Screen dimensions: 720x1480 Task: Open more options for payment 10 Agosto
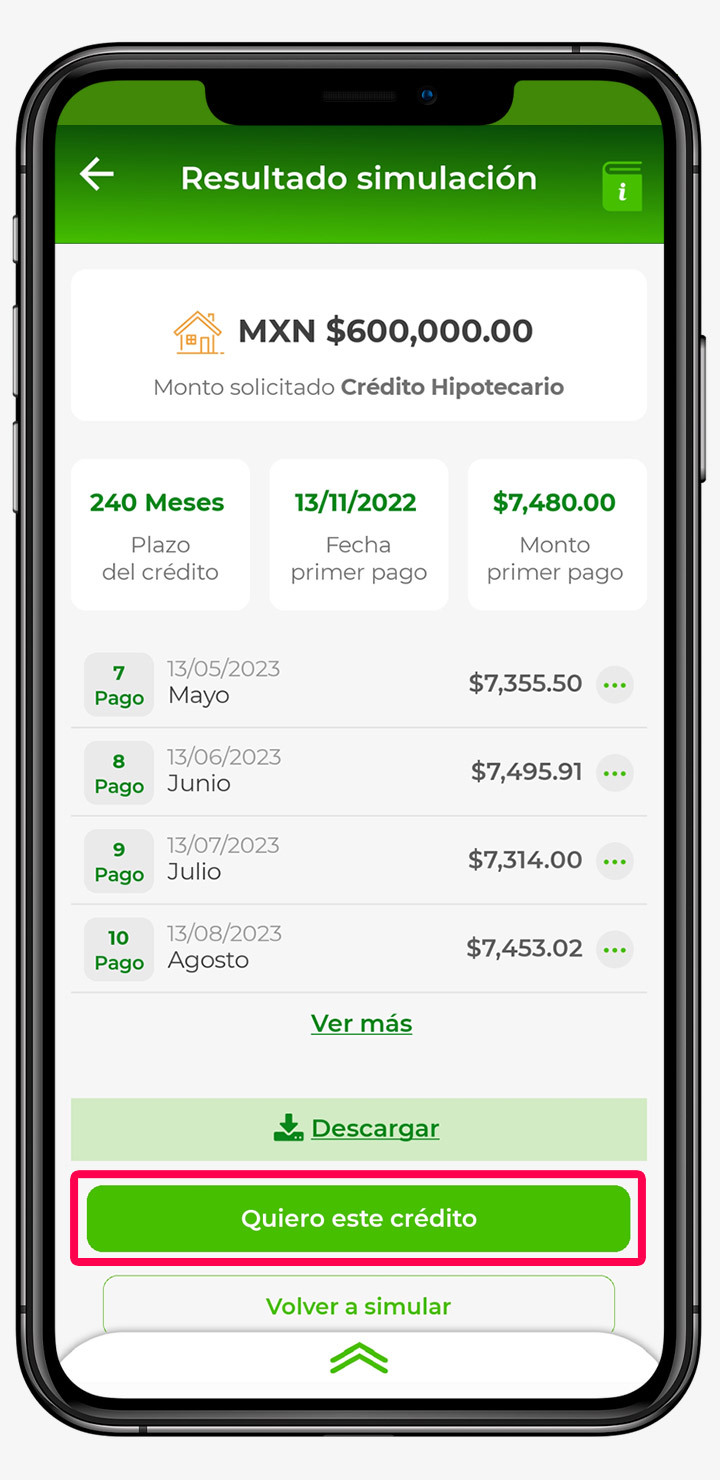point(614,949)
